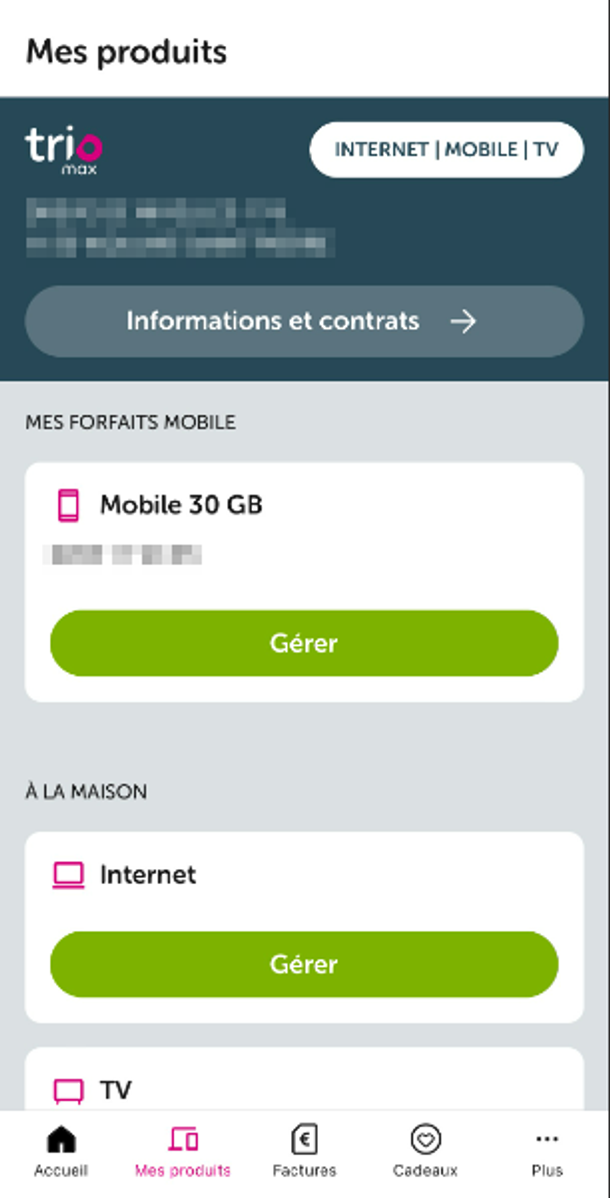The image size is (610, 1198).
Task: Switch to the Accueil tab
Action: click(x=61, y=1152)
